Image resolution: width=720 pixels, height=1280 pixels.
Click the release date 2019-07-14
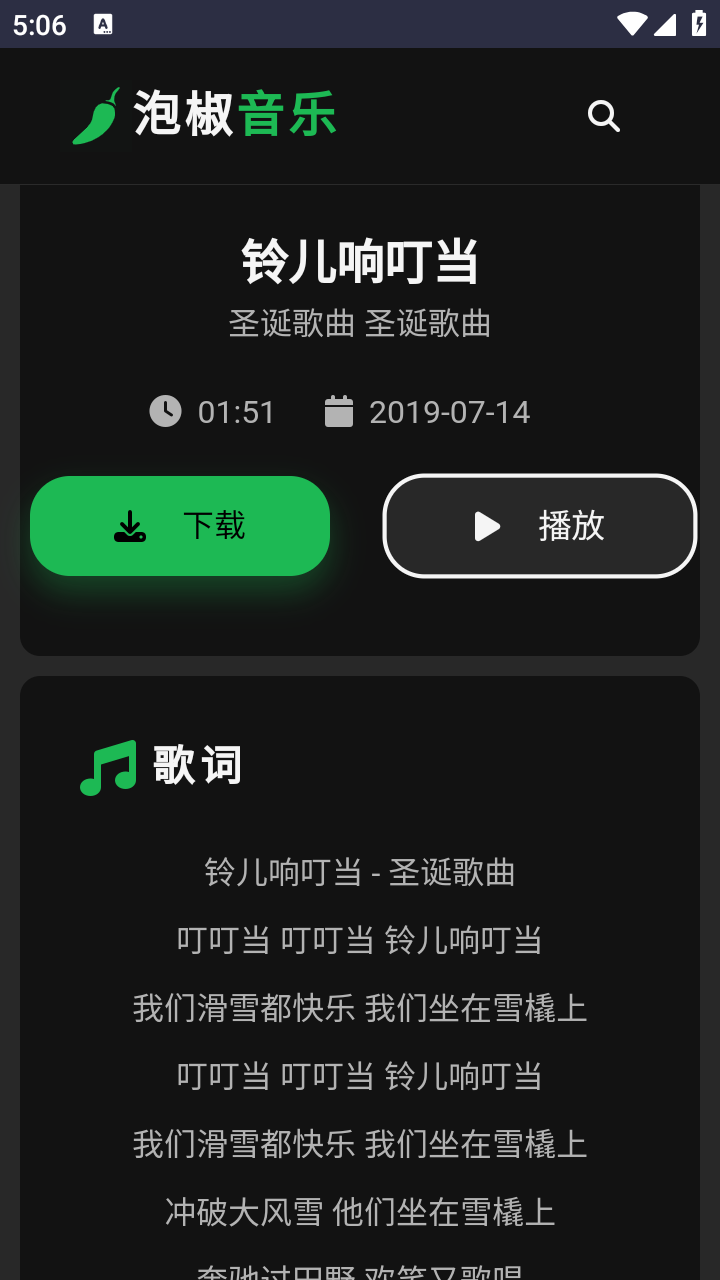pos(449,411)
